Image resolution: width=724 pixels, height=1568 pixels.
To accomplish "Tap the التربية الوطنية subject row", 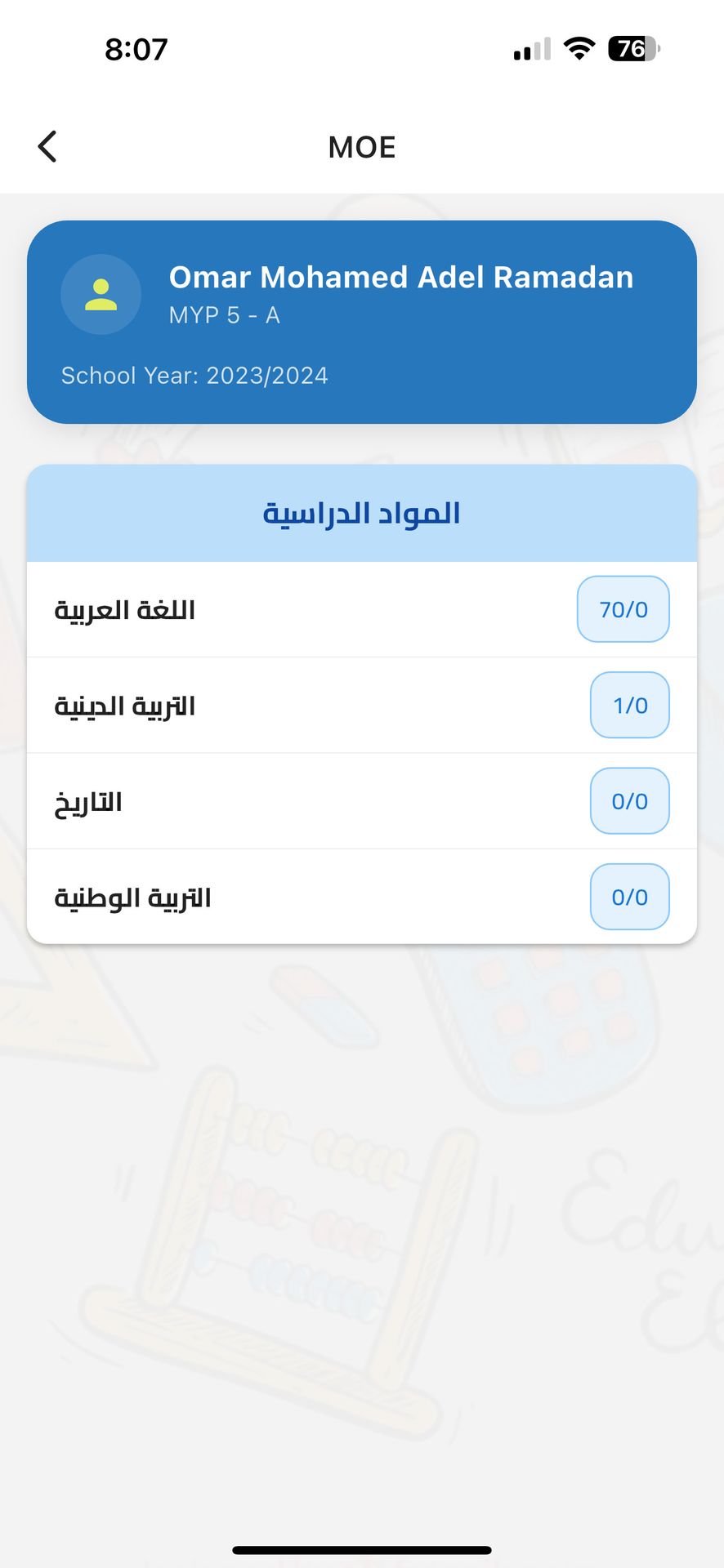I will click(361, 897).
